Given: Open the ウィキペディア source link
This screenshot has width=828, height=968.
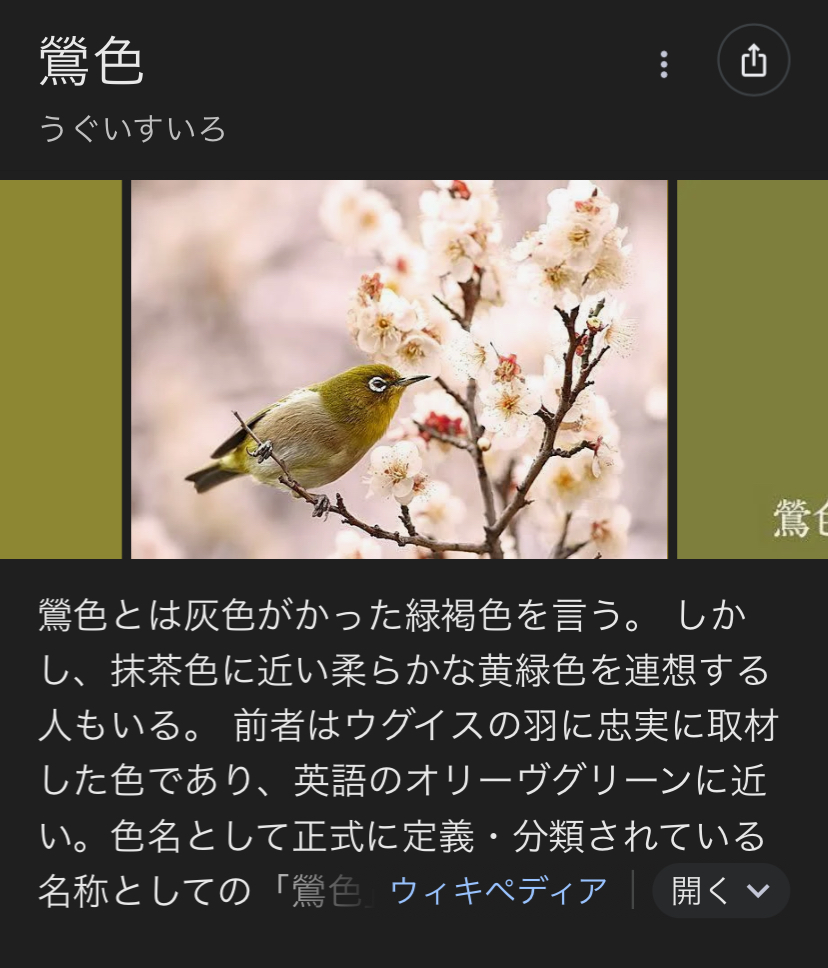Looking at the screenshot, I should point(498,890).
